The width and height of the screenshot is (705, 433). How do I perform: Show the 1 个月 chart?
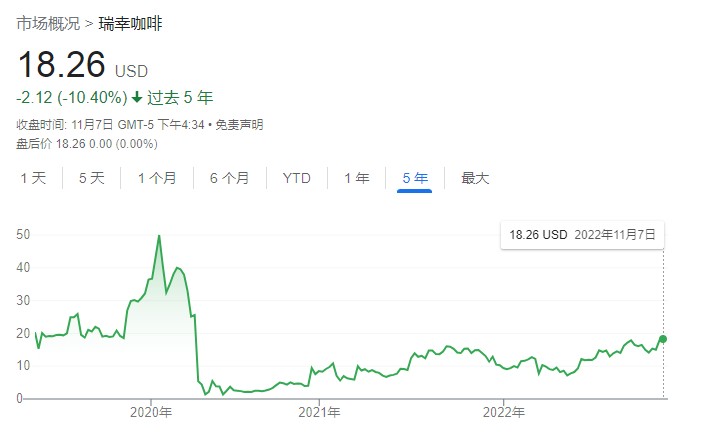(x=157, y=178)
